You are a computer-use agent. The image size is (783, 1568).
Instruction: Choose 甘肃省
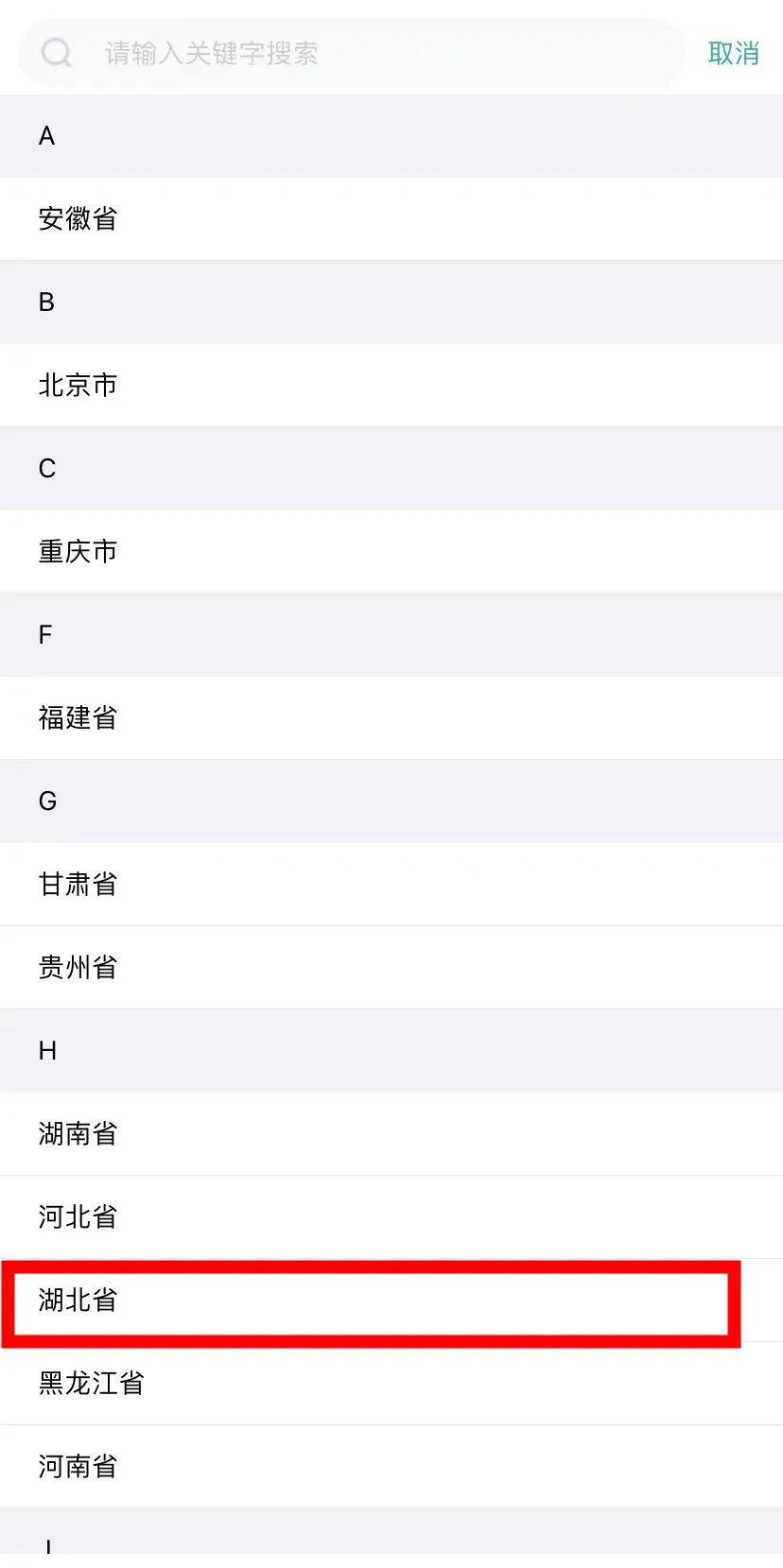(391, 885)
